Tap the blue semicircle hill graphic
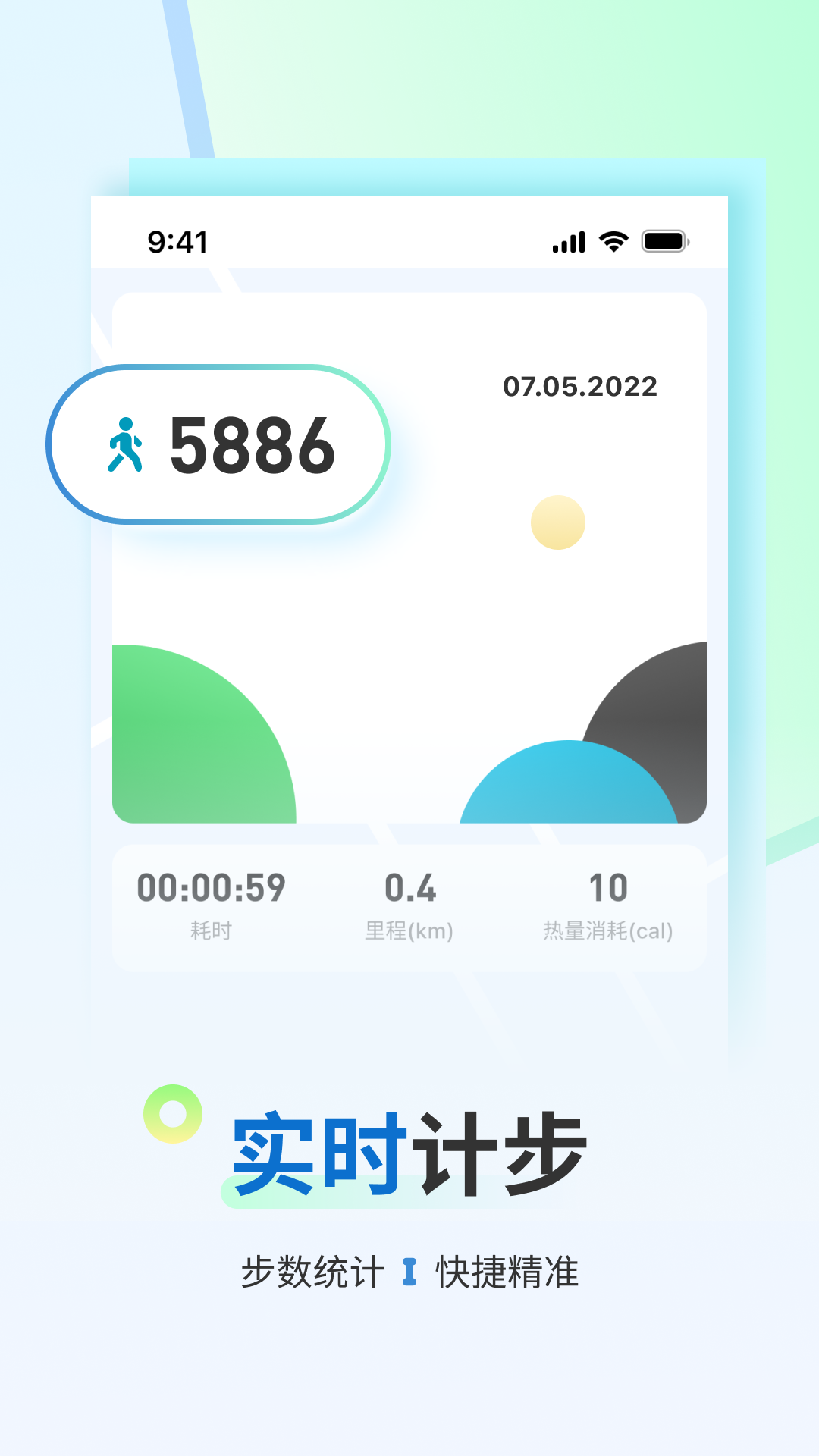819x1456 pixels. tap(569, 789)
